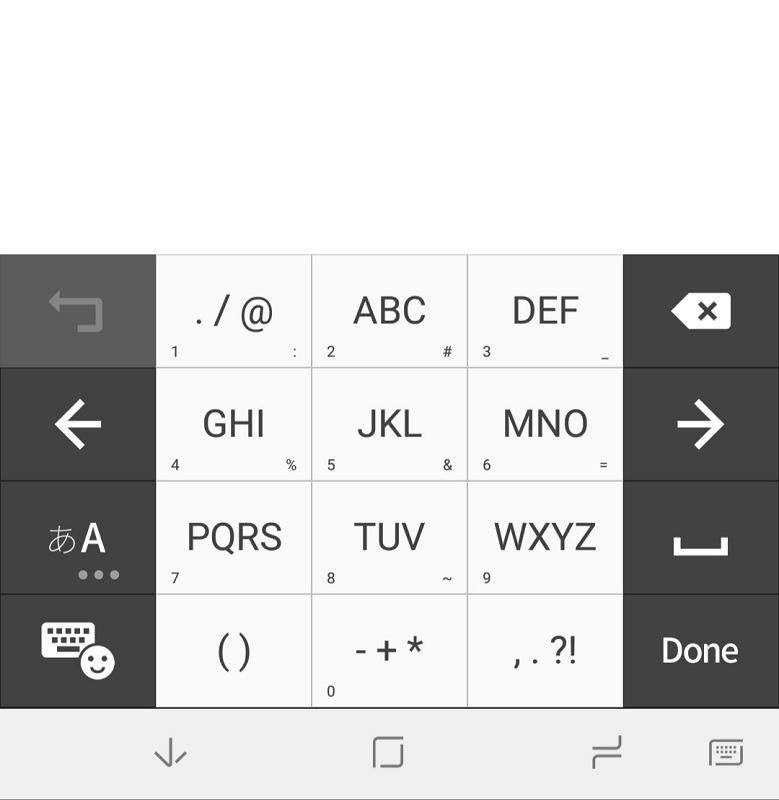The image size is (779, 800).
Task: Open alternate symbols on the - + * key
Action: (x=389, y=651)
